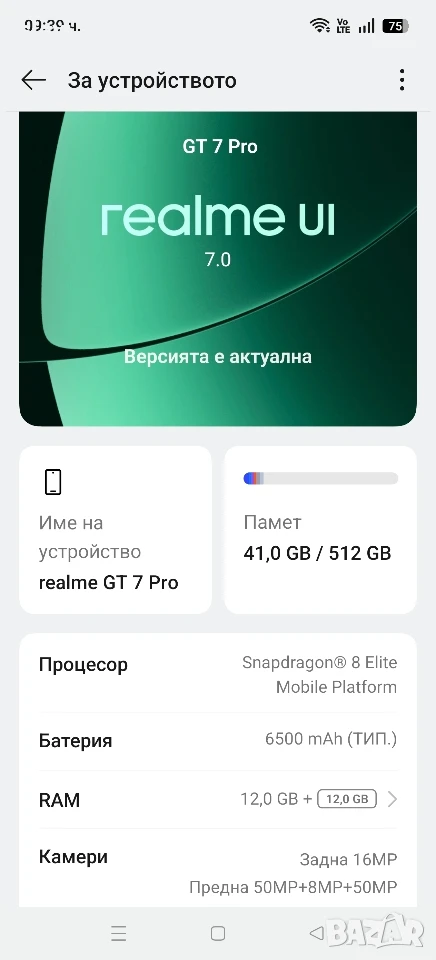Viewport: 436px width, 960px height.
Task: Open the device name card
Action: tap(116, 530)
